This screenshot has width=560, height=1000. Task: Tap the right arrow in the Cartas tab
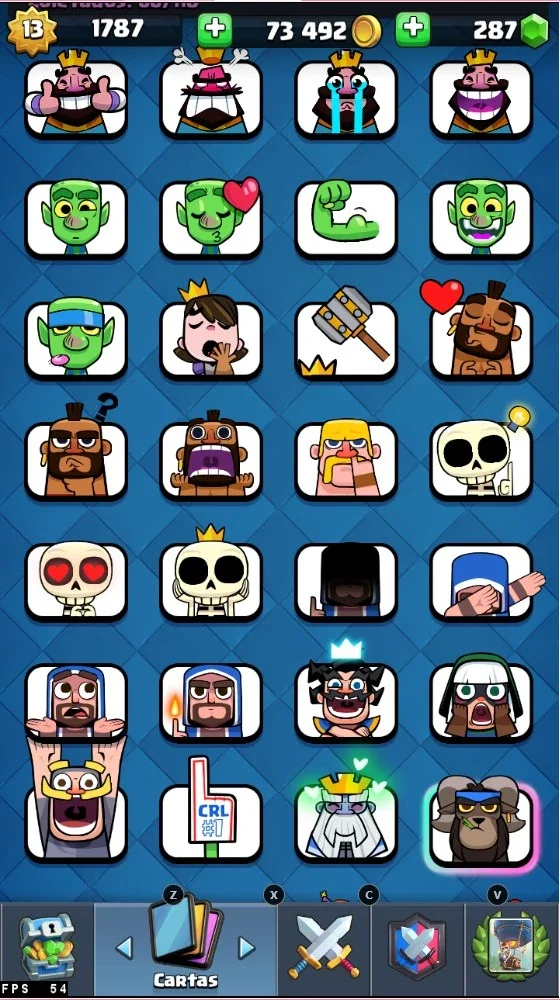click(x=246, y=948)
